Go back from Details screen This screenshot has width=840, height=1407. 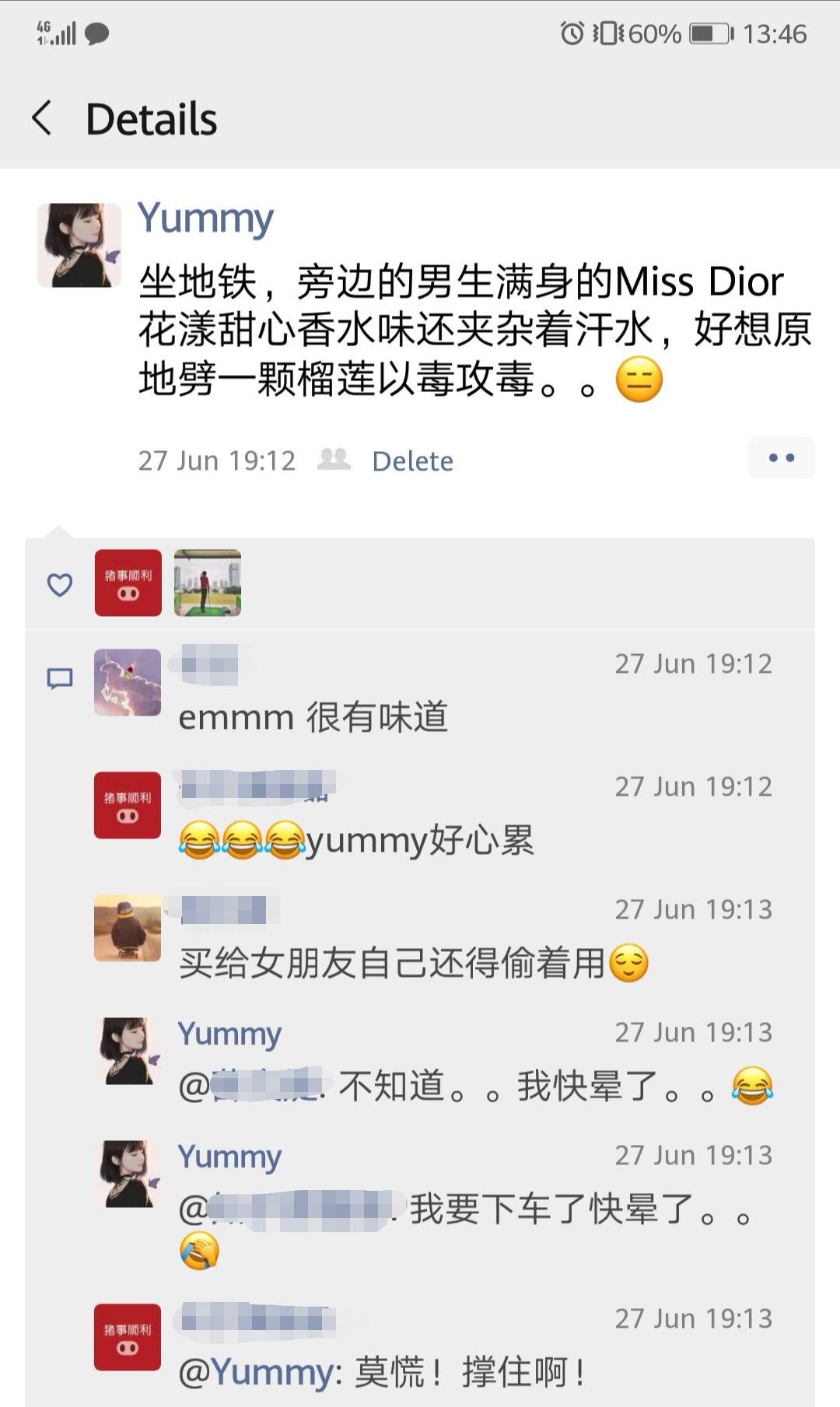tap(43, 119)
